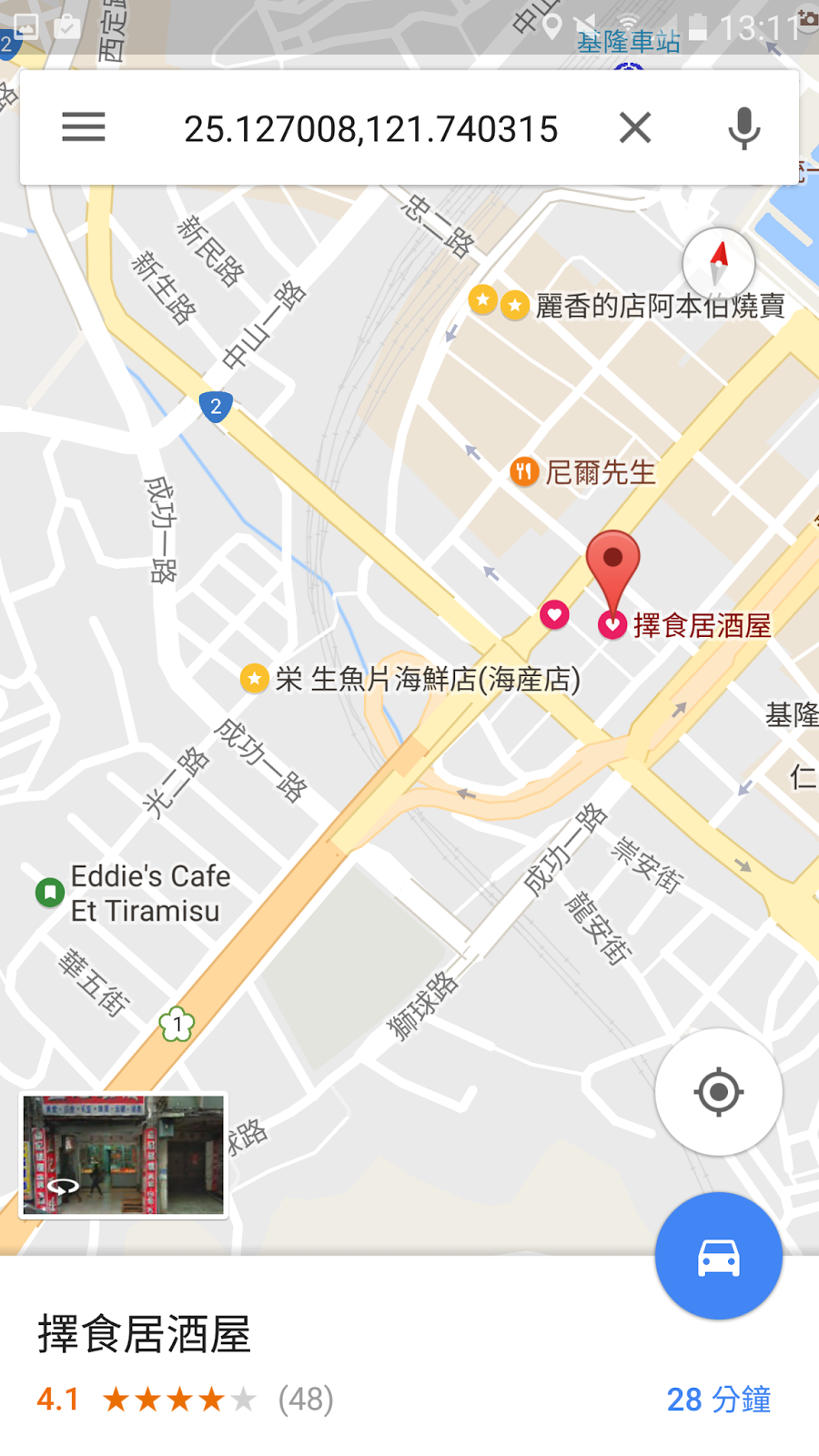This screenshot has height=1456, width=819.
Task: Tap the 28 分鐘 travel time
Action: tap(718, 1399)
